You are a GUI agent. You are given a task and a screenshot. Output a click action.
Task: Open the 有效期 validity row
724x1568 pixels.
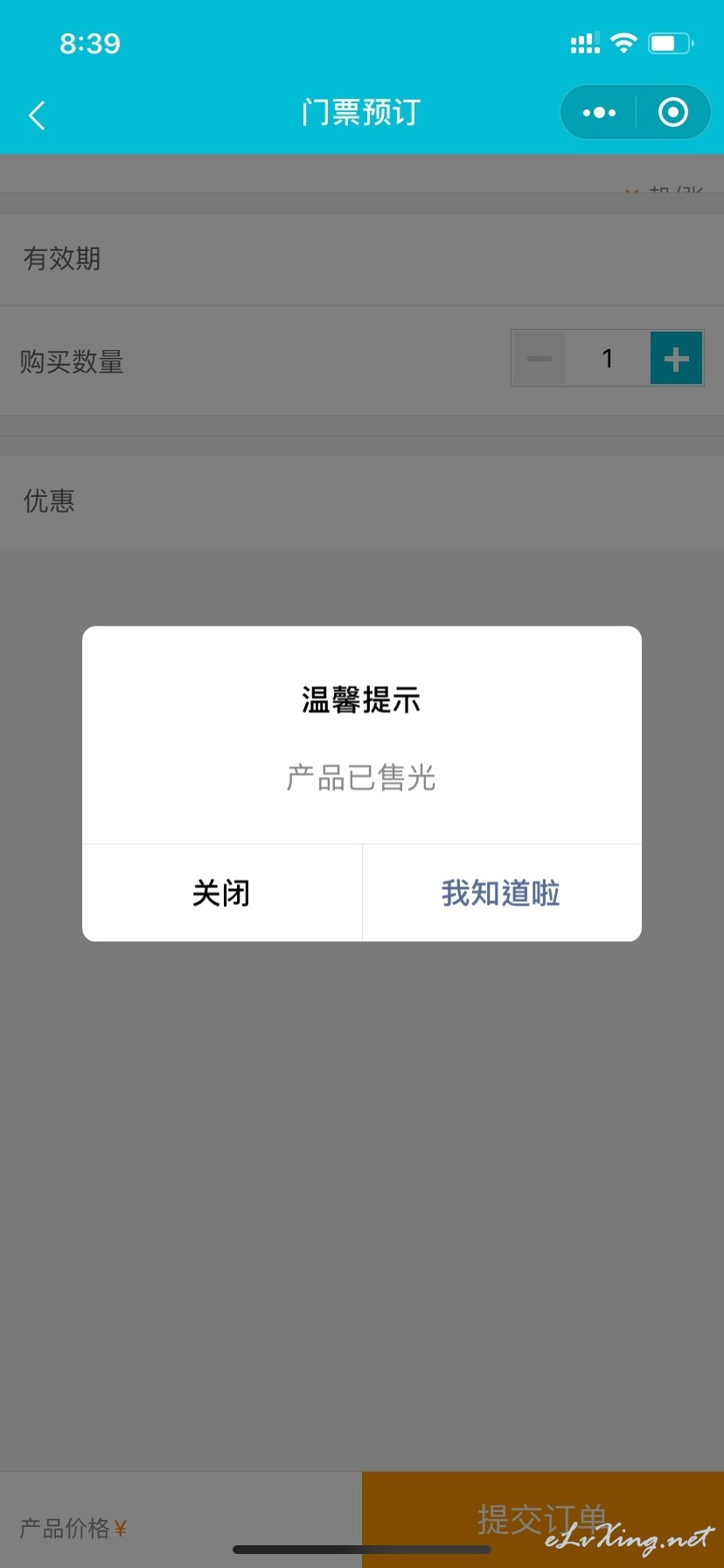tap(362, 259)
